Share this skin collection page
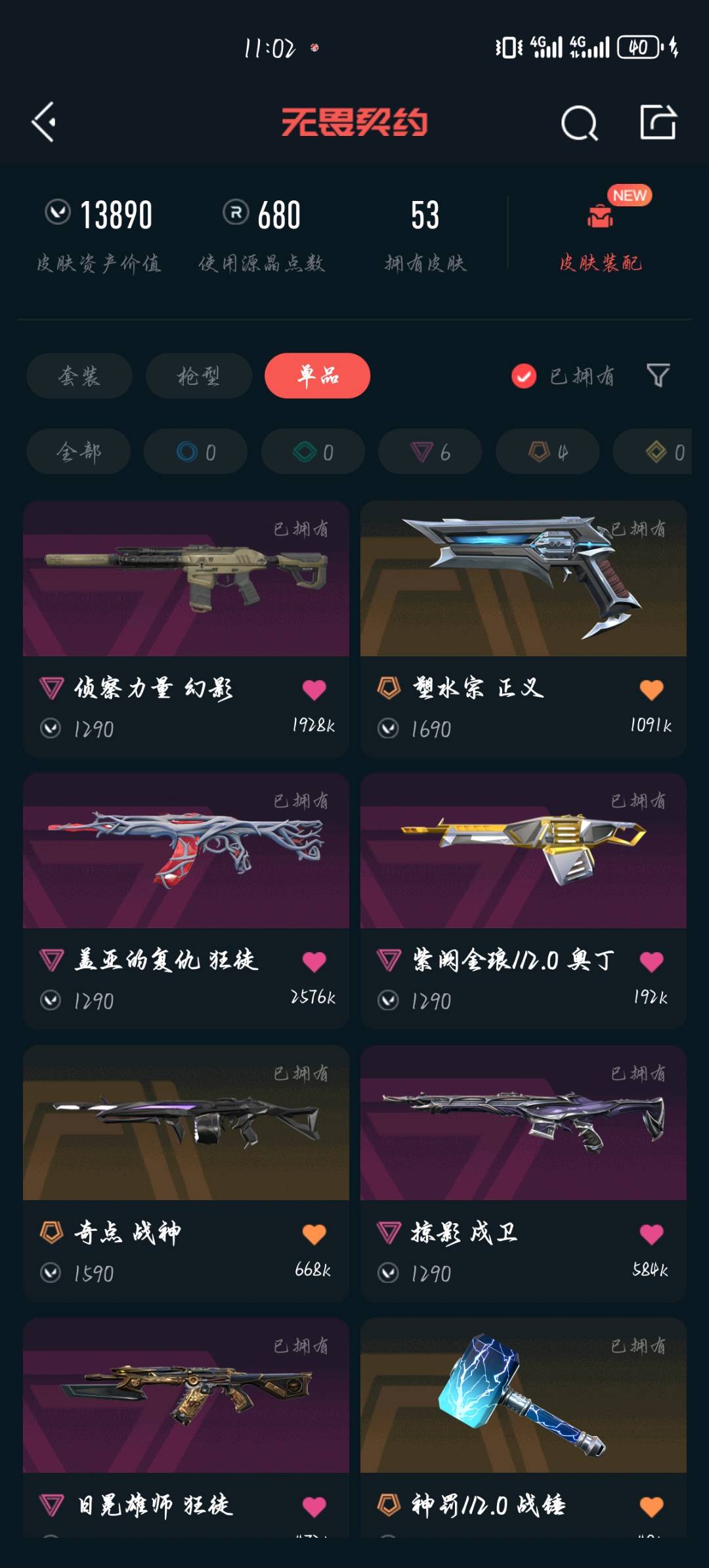Viewport: 709px width, 1568px height. click(658, 122)
